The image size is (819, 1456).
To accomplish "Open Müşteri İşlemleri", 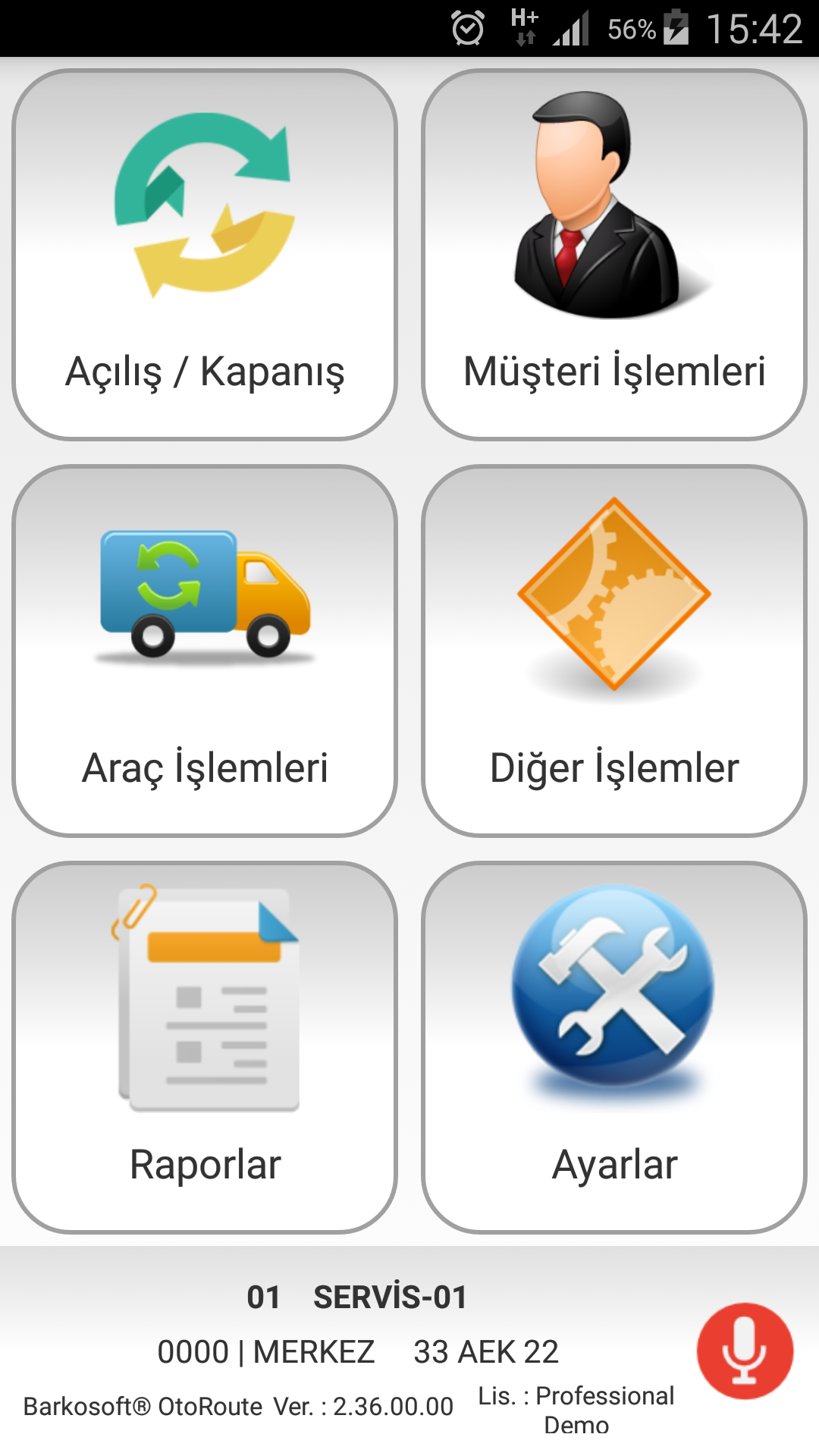I will (x=614, y=255).
